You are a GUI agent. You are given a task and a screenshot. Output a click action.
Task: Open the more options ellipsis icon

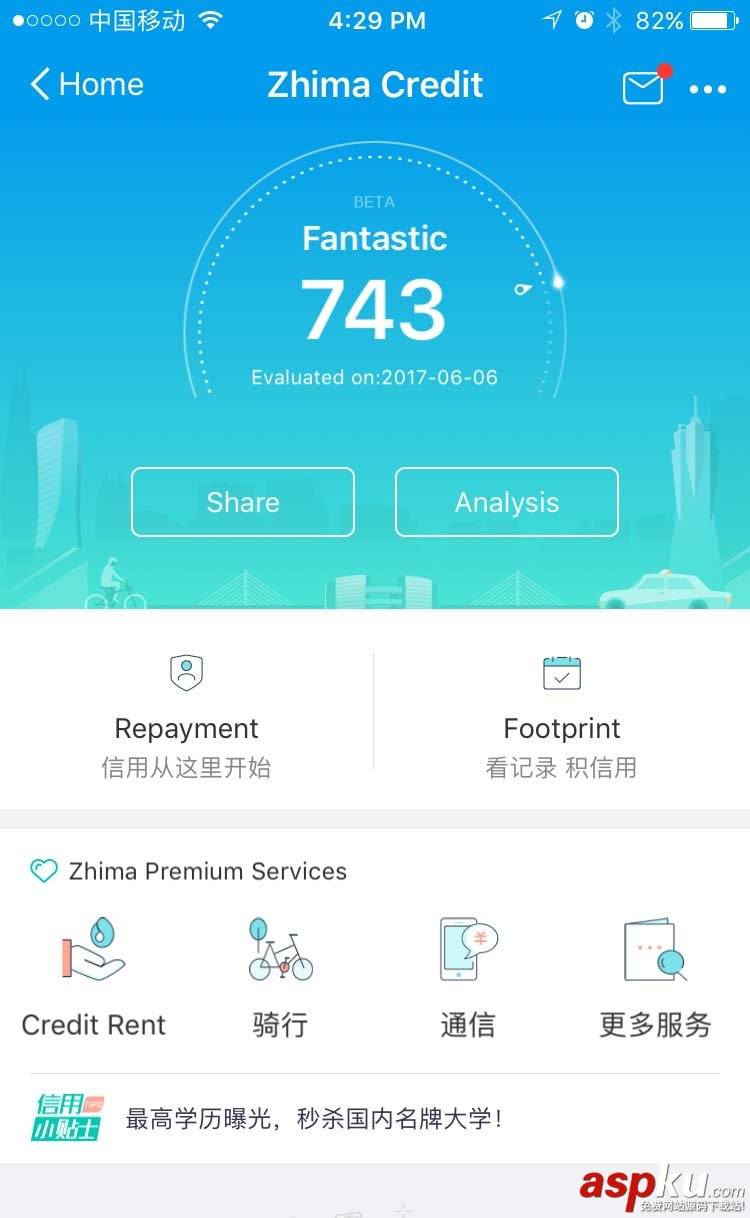coord(708,90)
